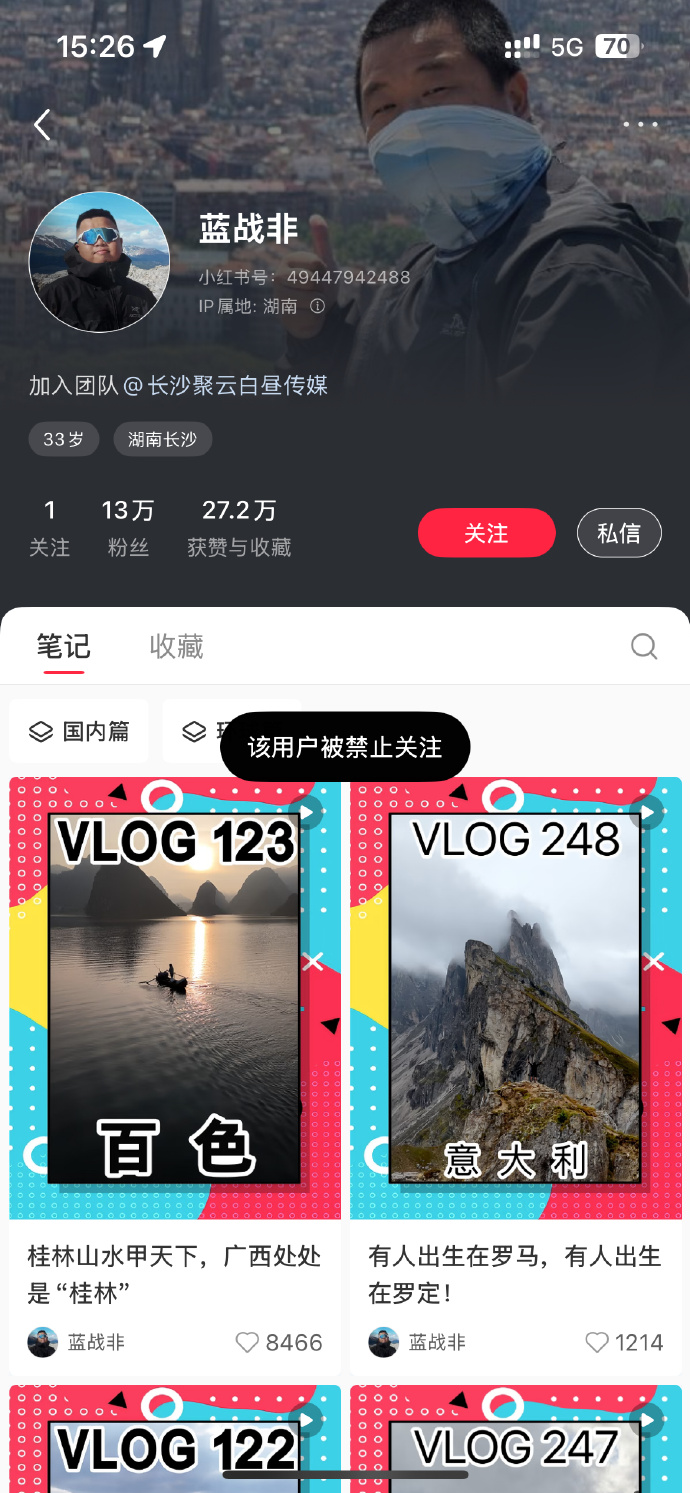This screenshot has width=690, height=1493.
Task: Open the VLOG 247 note
Action: (515, 1440)
